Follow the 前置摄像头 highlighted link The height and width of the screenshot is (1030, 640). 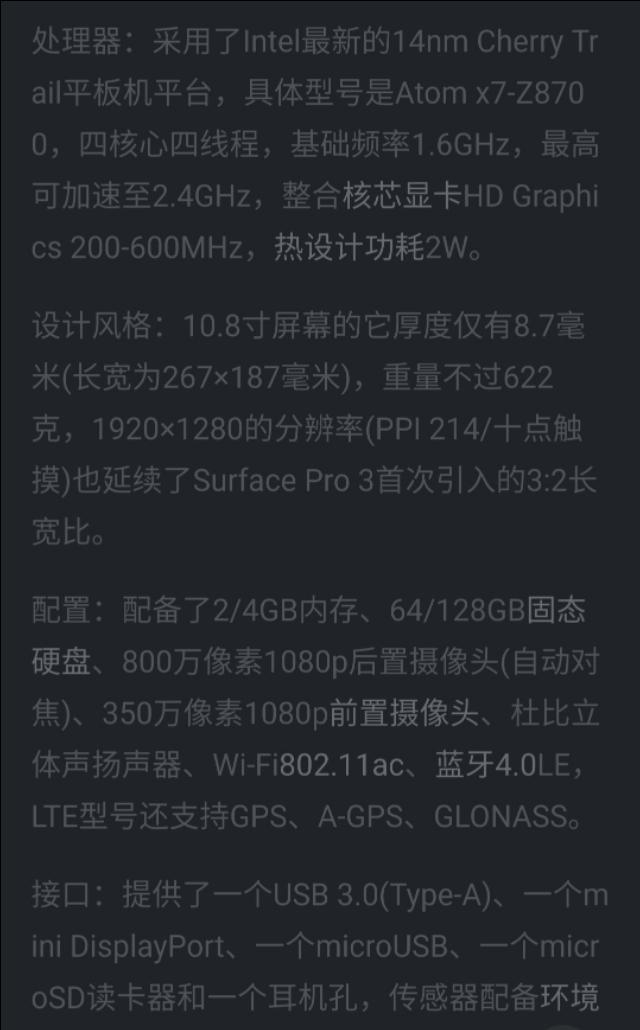[x=403, y=713]
